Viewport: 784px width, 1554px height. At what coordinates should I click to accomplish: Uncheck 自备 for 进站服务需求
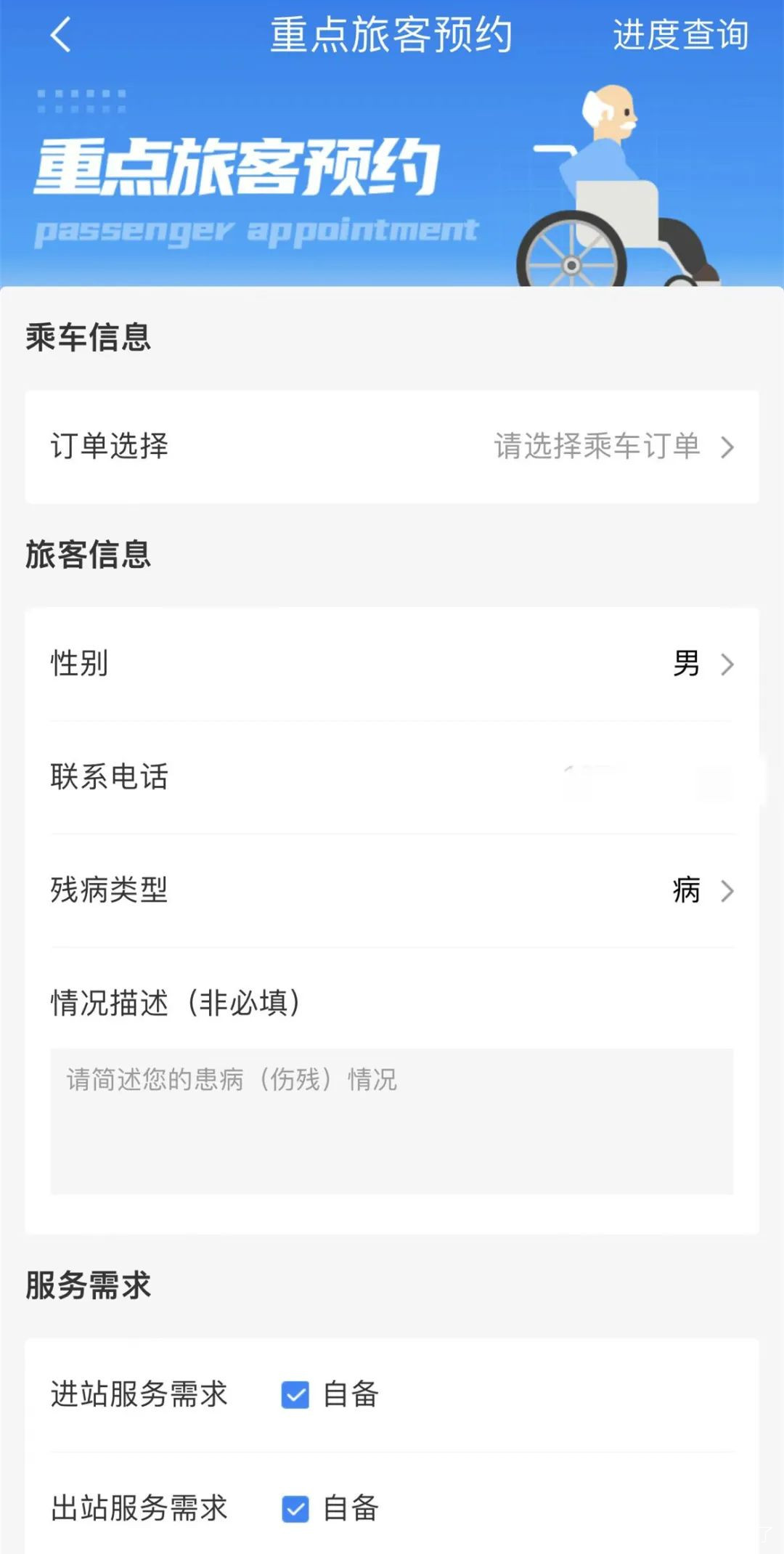coord(295,1395)
